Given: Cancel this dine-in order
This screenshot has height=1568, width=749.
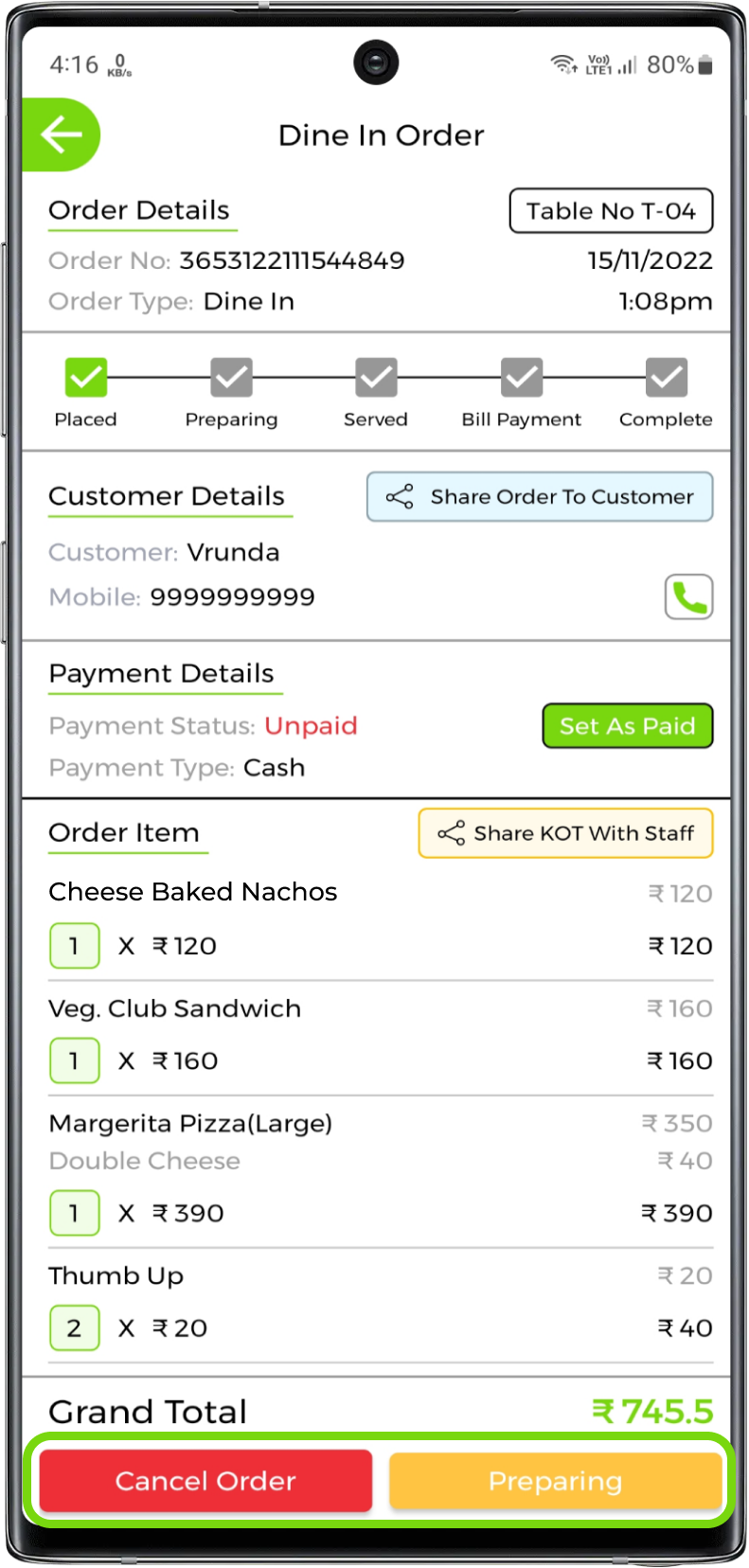Looking at the screenshot, I should 205,1481.
